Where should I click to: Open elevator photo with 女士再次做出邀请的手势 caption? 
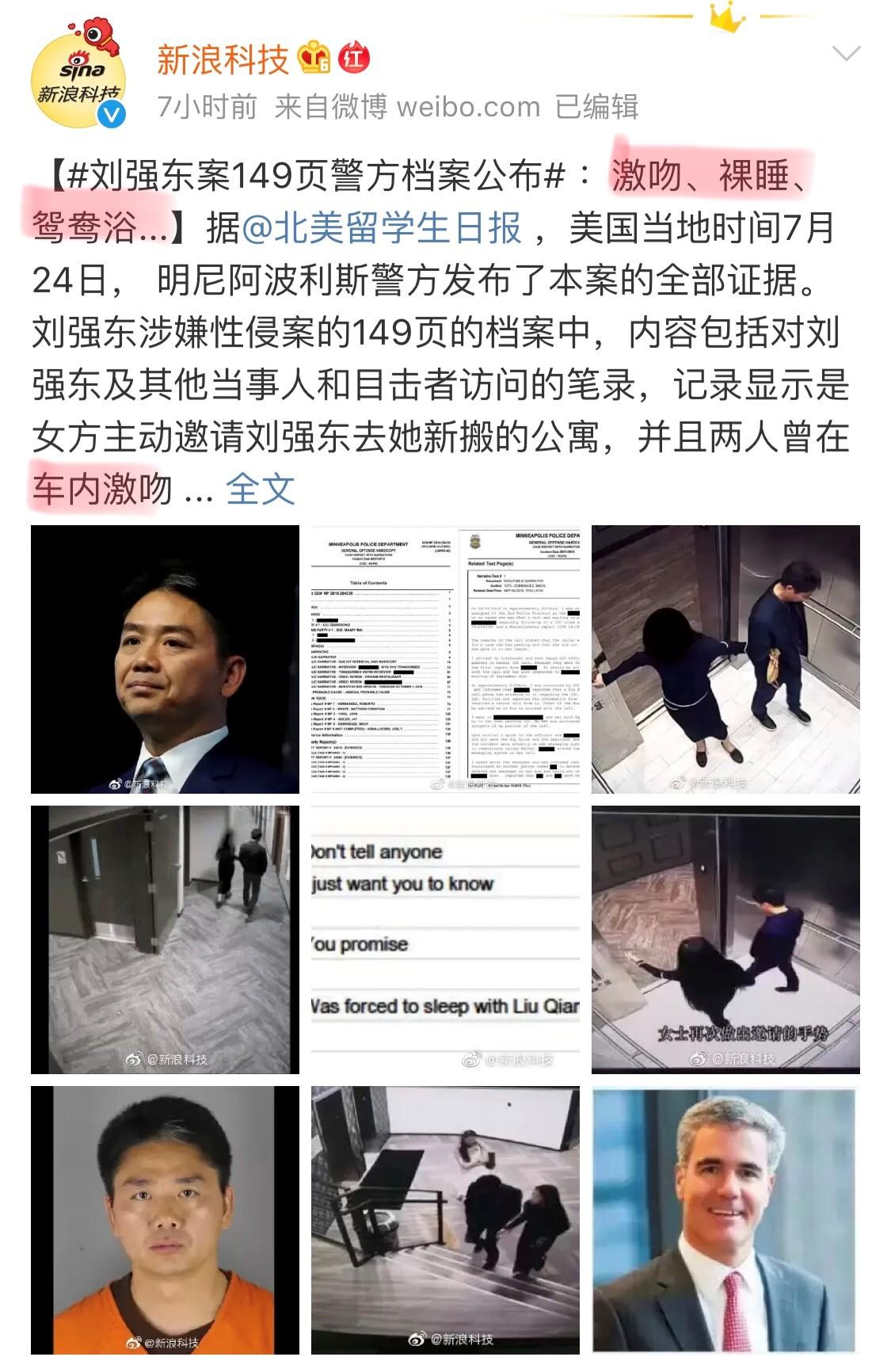coord(725,939)
